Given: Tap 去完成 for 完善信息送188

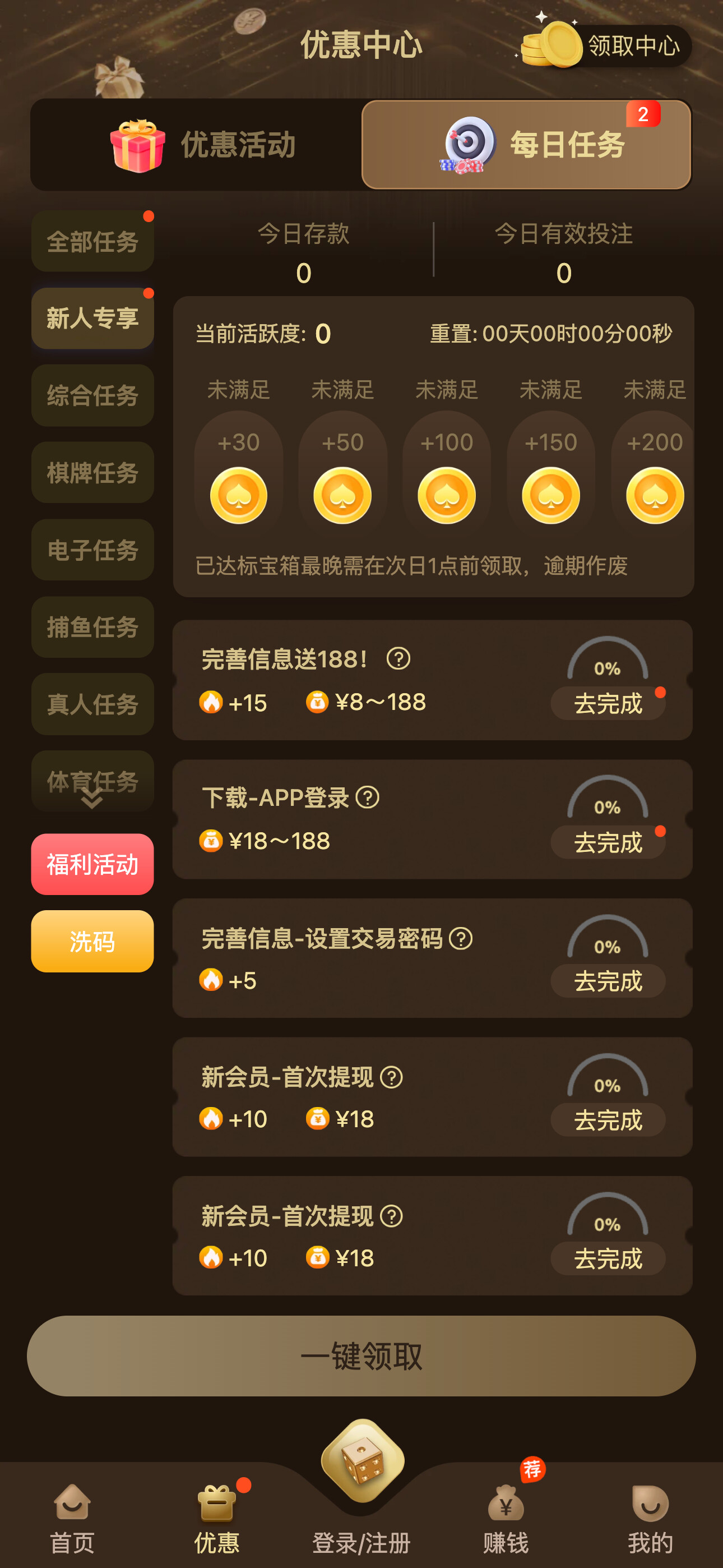Looking at the screenshot, I should point(608,704).
